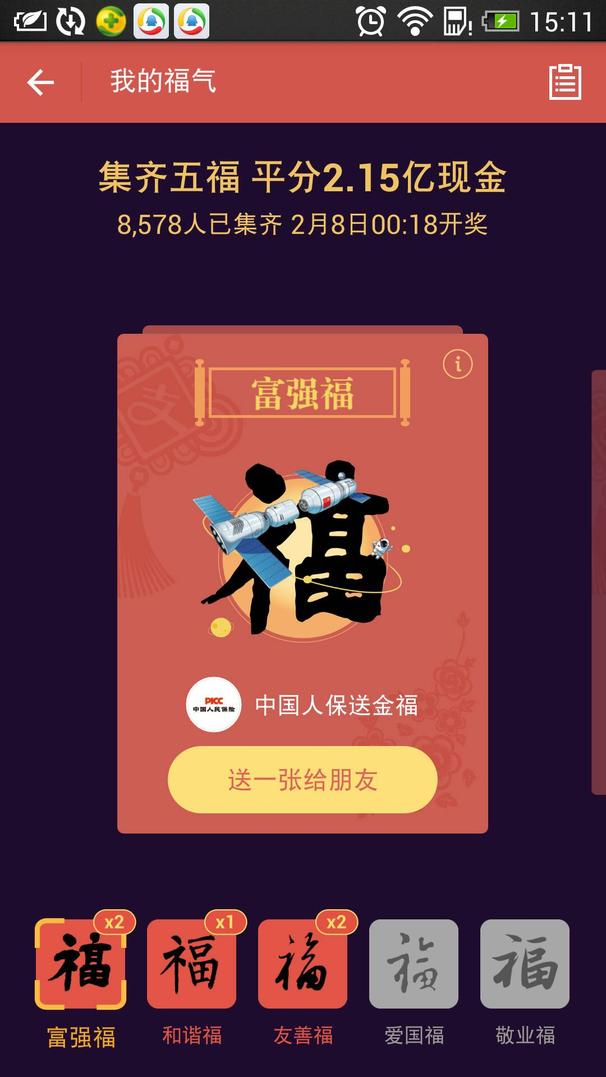Select the 友善福 card
This screenshot has width=606, height=1077.
tap(302, 965)
